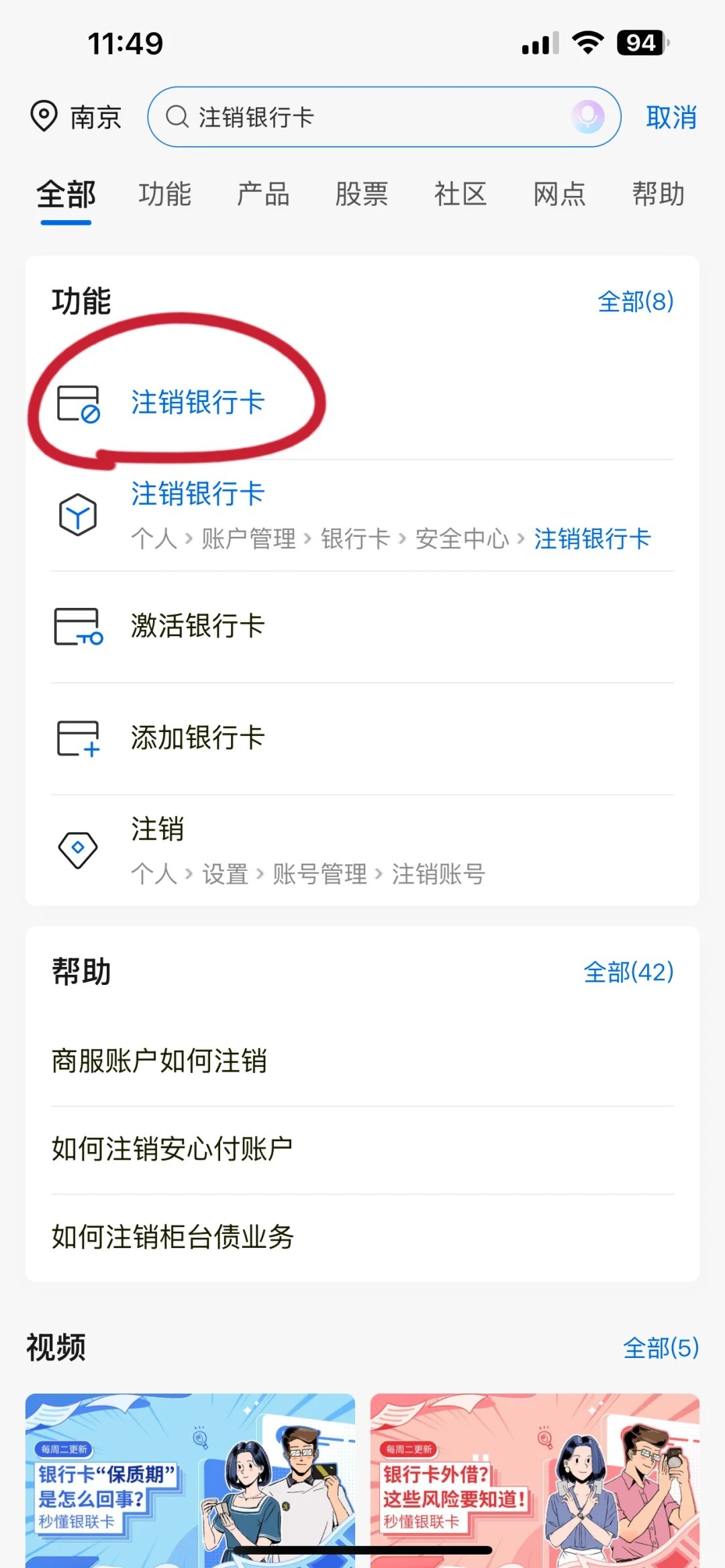This screenshot has height=1568, width=725.
Task: Open the 股票 tab
Action: pyautogui.click(x=362, y=195)
